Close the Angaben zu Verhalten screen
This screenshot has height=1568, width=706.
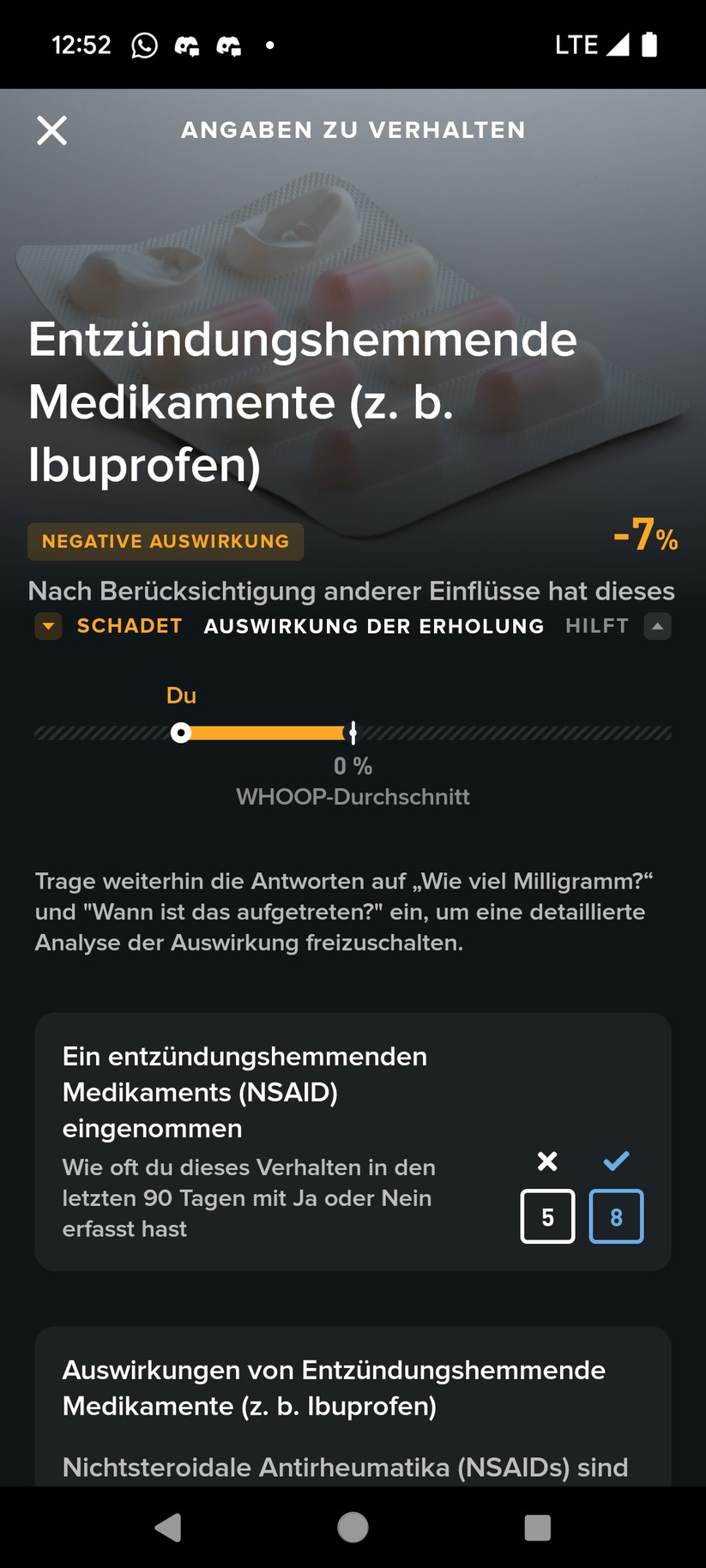(51, 130)
